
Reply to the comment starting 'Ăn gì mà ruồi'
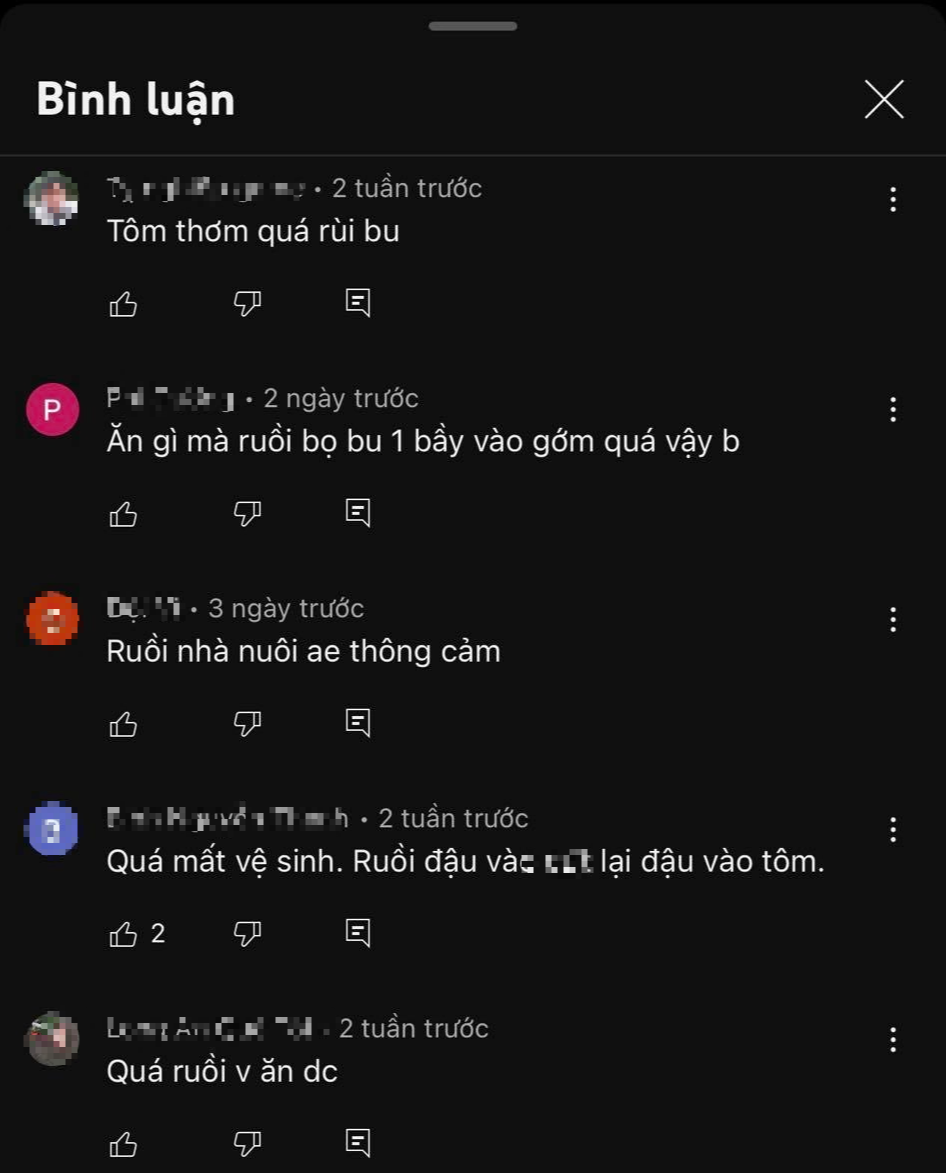tap(358, 513)
